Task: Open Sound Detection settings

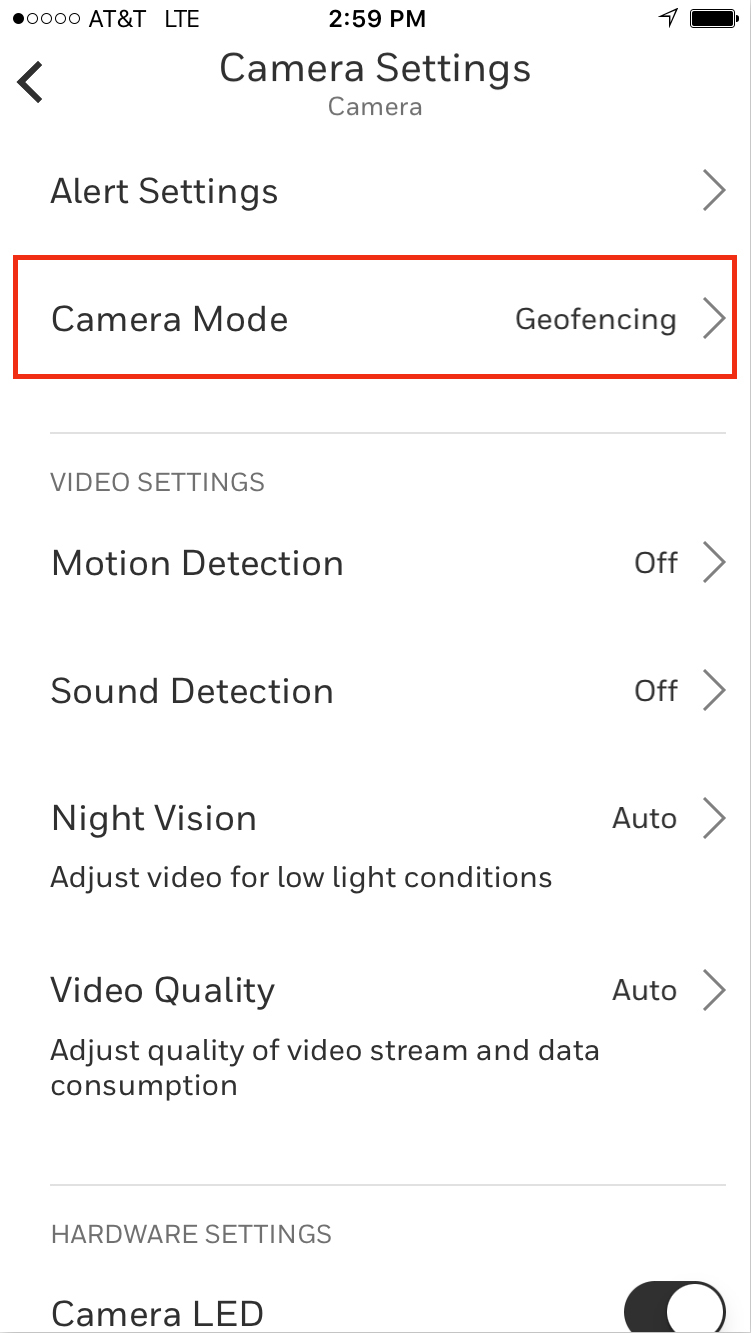Action: point(375,691)
